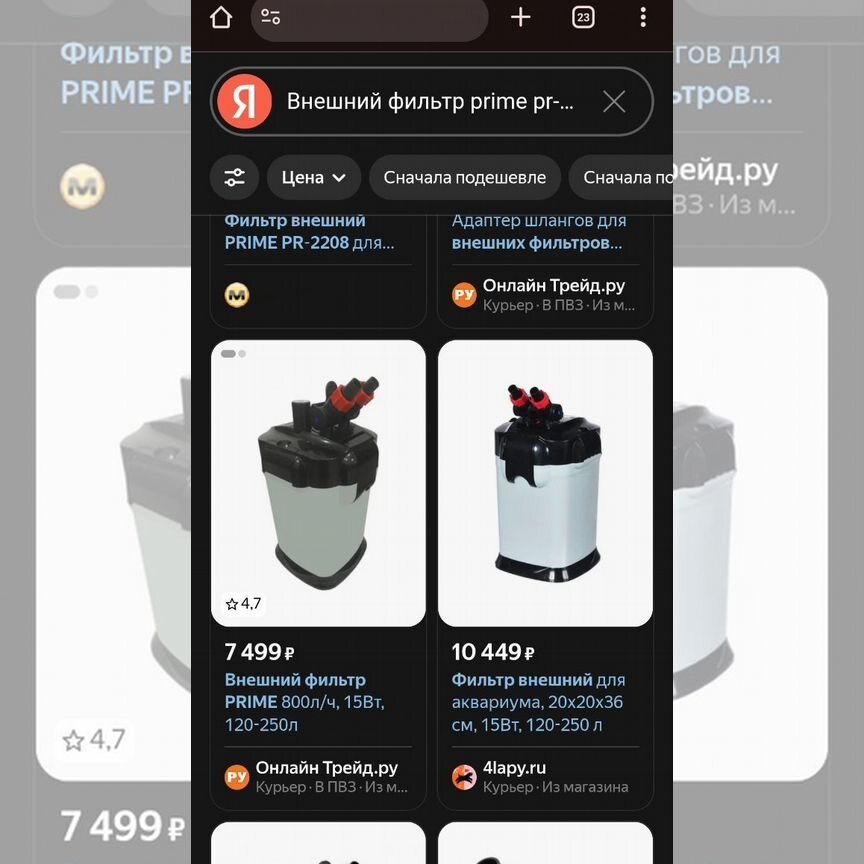Open the browser overflow menu

point(643,17)
